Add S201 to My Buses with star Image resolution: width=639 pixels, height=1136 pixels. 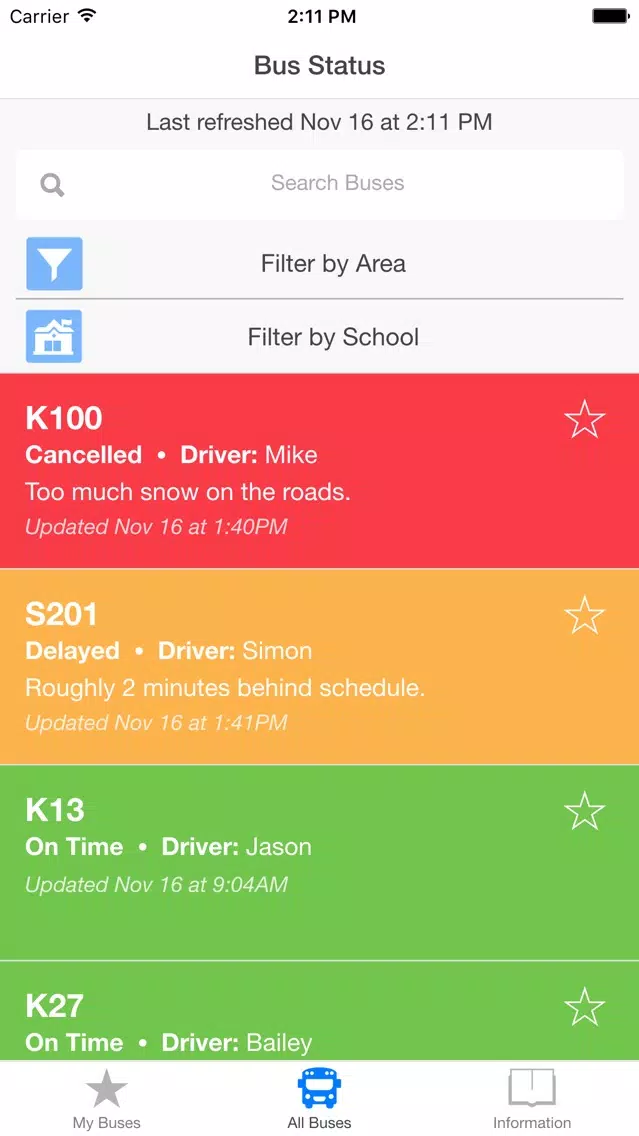(x=584, y=615)
